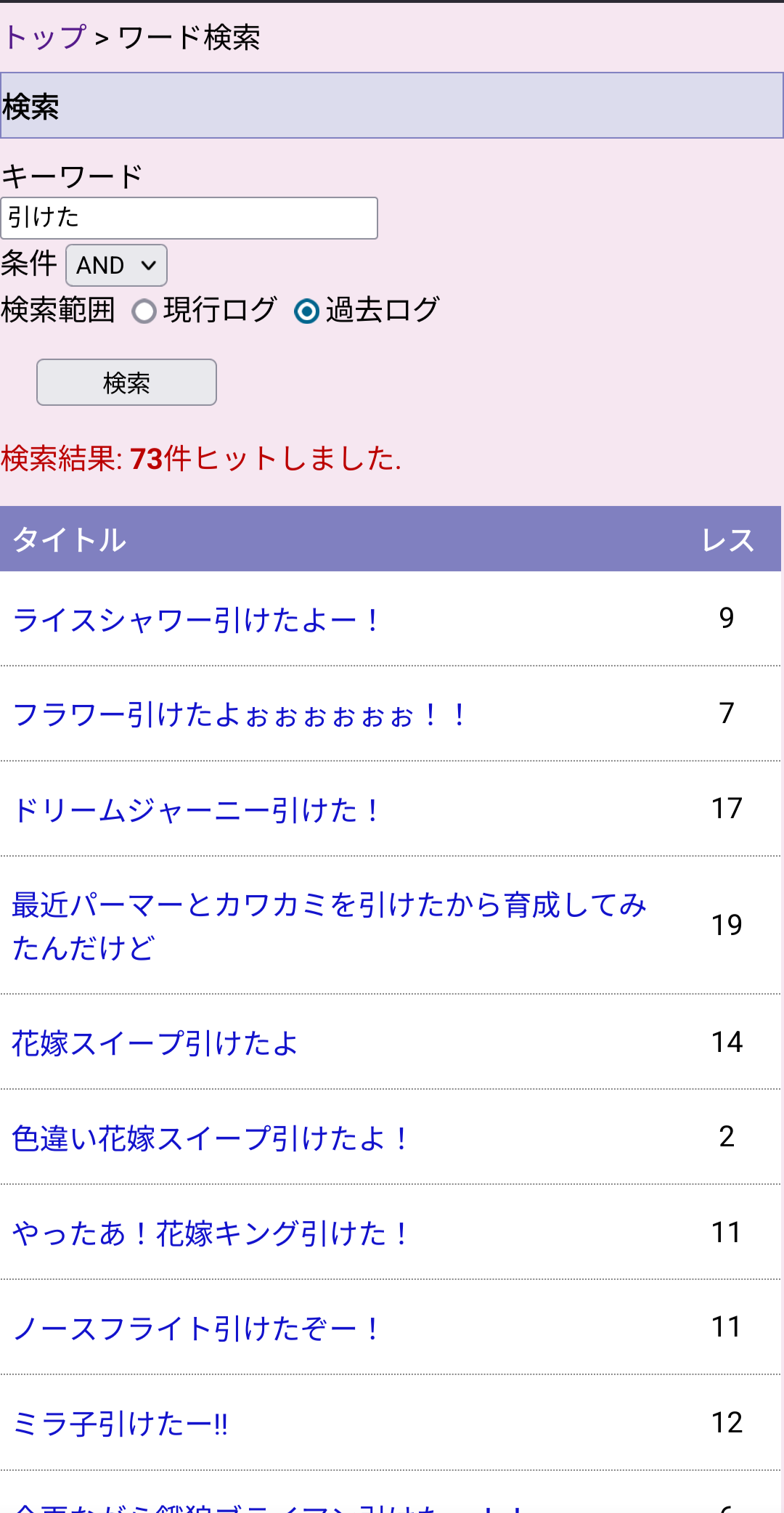
Task: Open thread ライスシャワー引けたよー！
Action: pyautogui.click(x=196, y=620)
